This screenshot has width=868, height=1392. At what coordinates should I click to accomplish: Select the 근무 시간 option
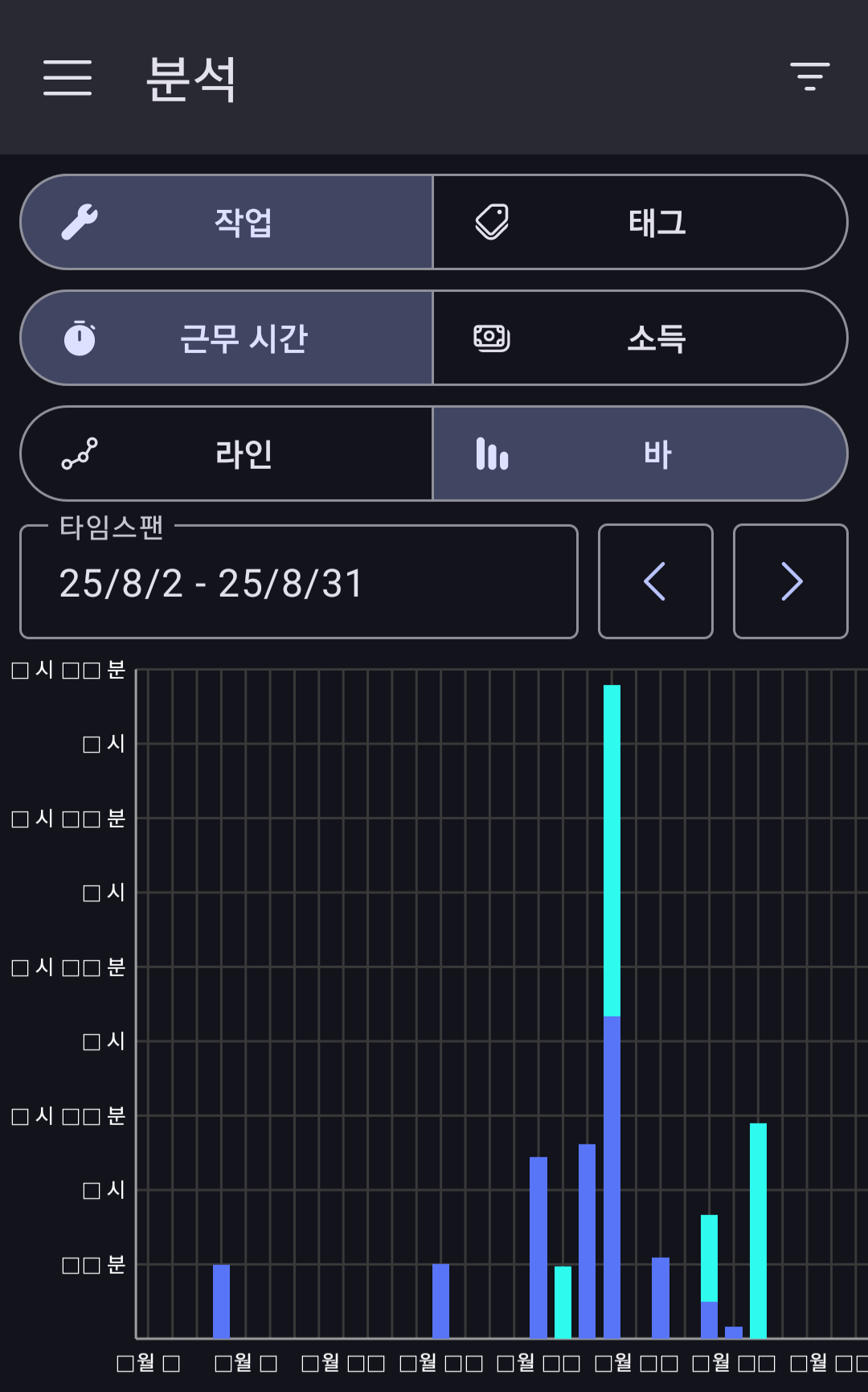[227, 338]
